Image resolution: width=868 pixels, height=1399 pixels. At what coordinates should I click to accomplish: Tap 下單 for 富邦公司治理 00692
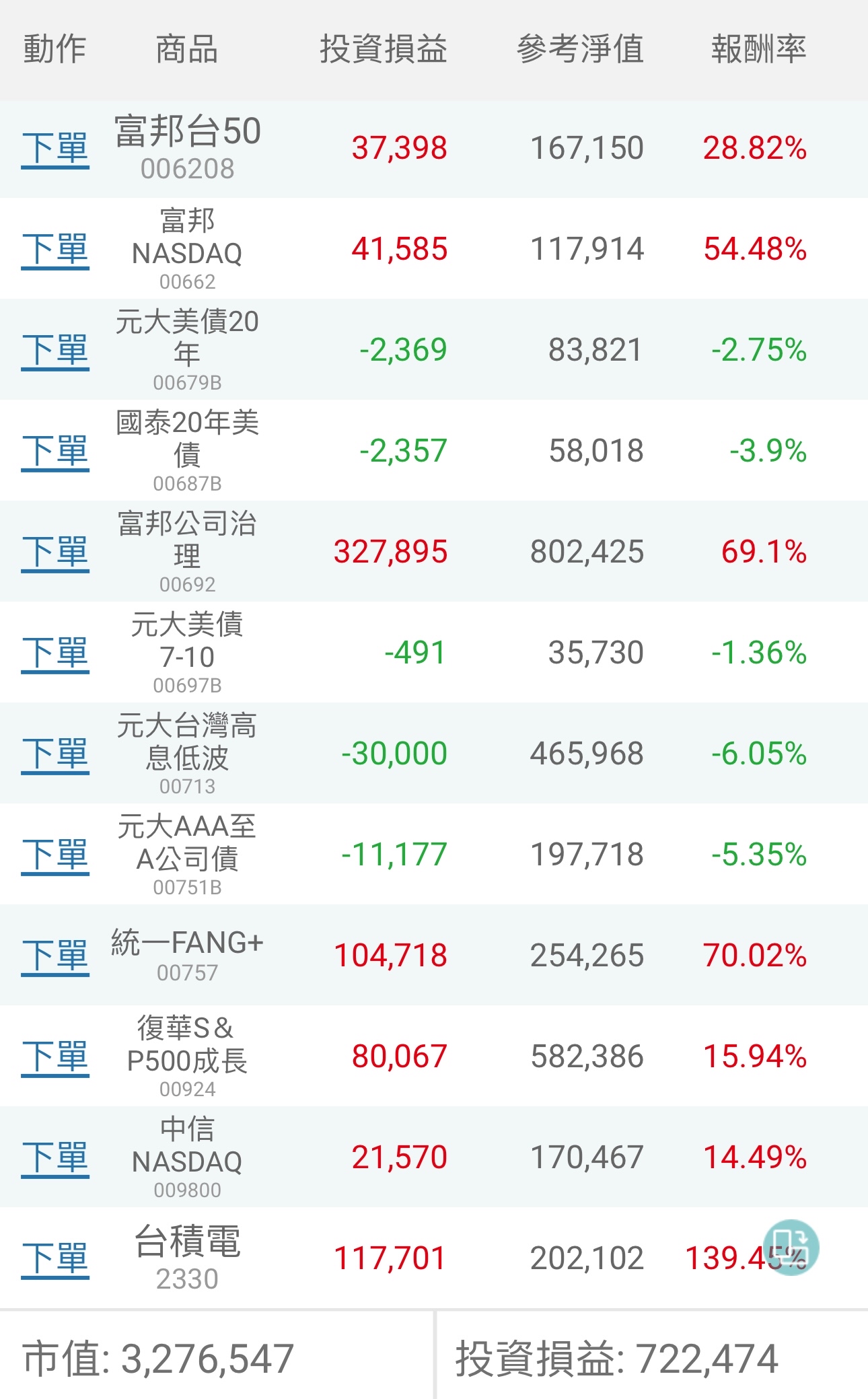pyautogui.click(x=55, y=552)
